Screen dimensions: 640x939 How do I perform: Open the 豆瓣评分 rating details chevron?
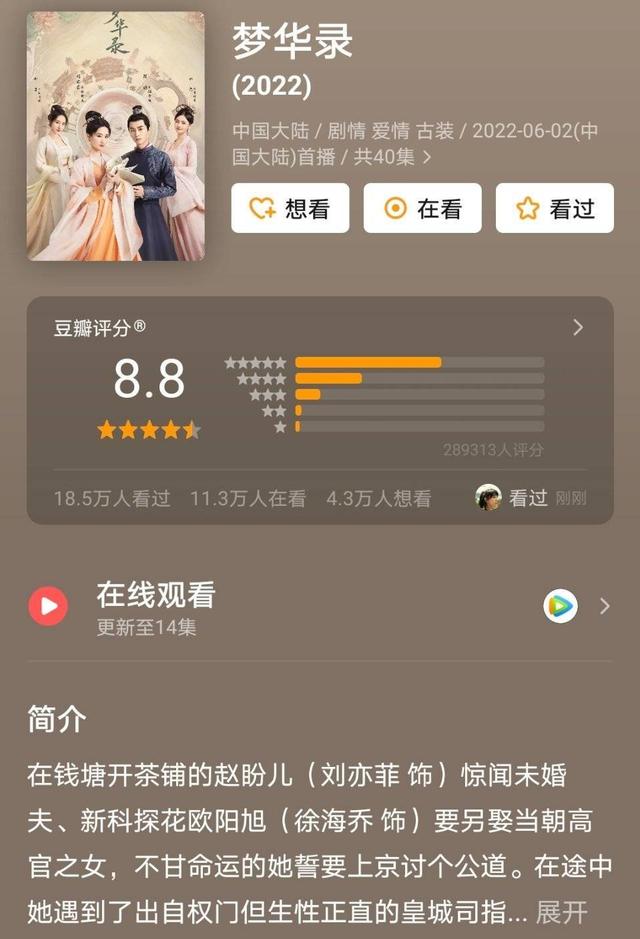click(x=577, y=327)
